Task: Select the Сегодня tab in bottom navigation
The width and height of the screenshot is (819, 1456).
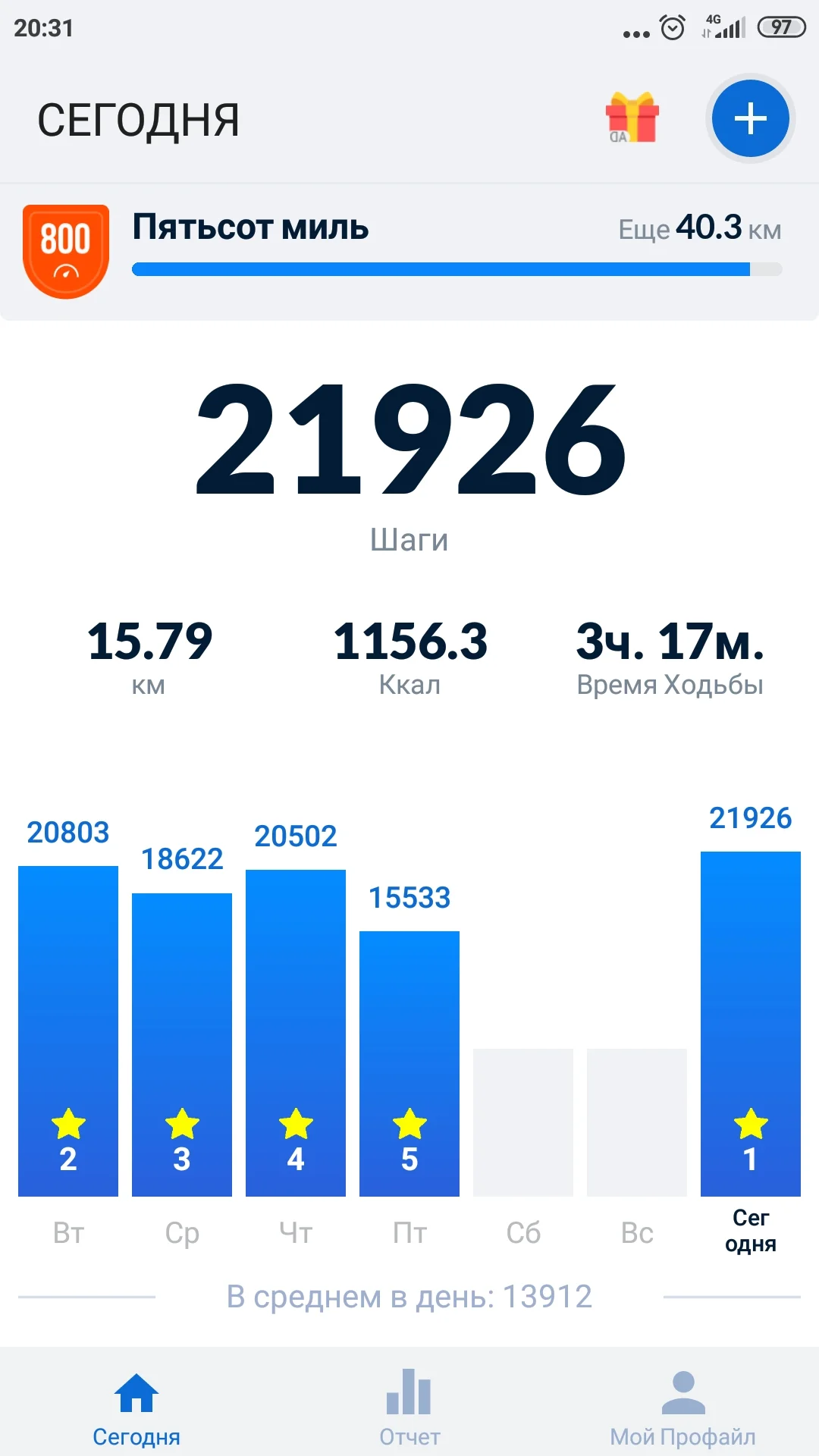Action: tap(136, 1407)
